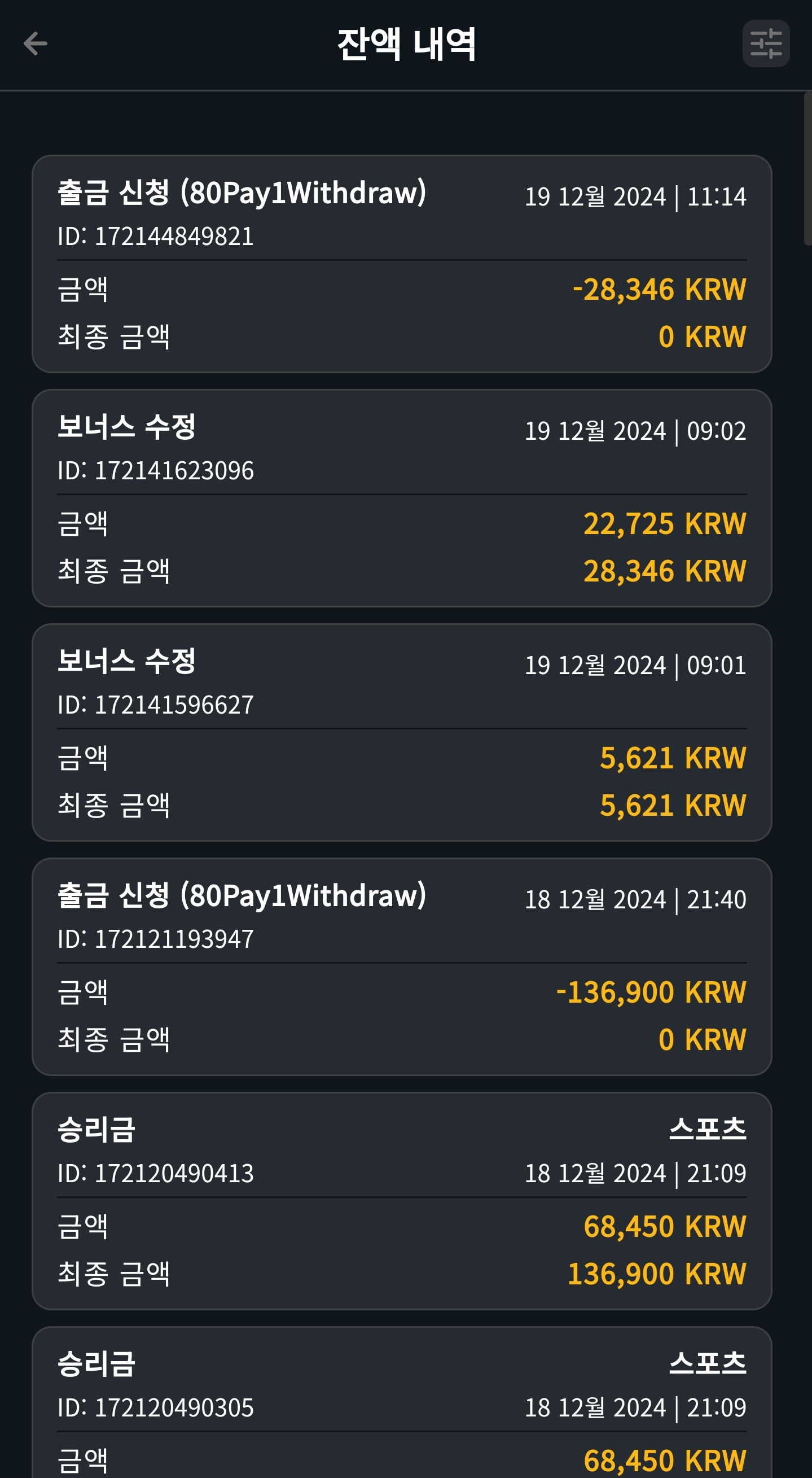This screenshot has height=1478, width=812.
Task: Open withdrawal record ID 172144849821
Action: (401, 264)
